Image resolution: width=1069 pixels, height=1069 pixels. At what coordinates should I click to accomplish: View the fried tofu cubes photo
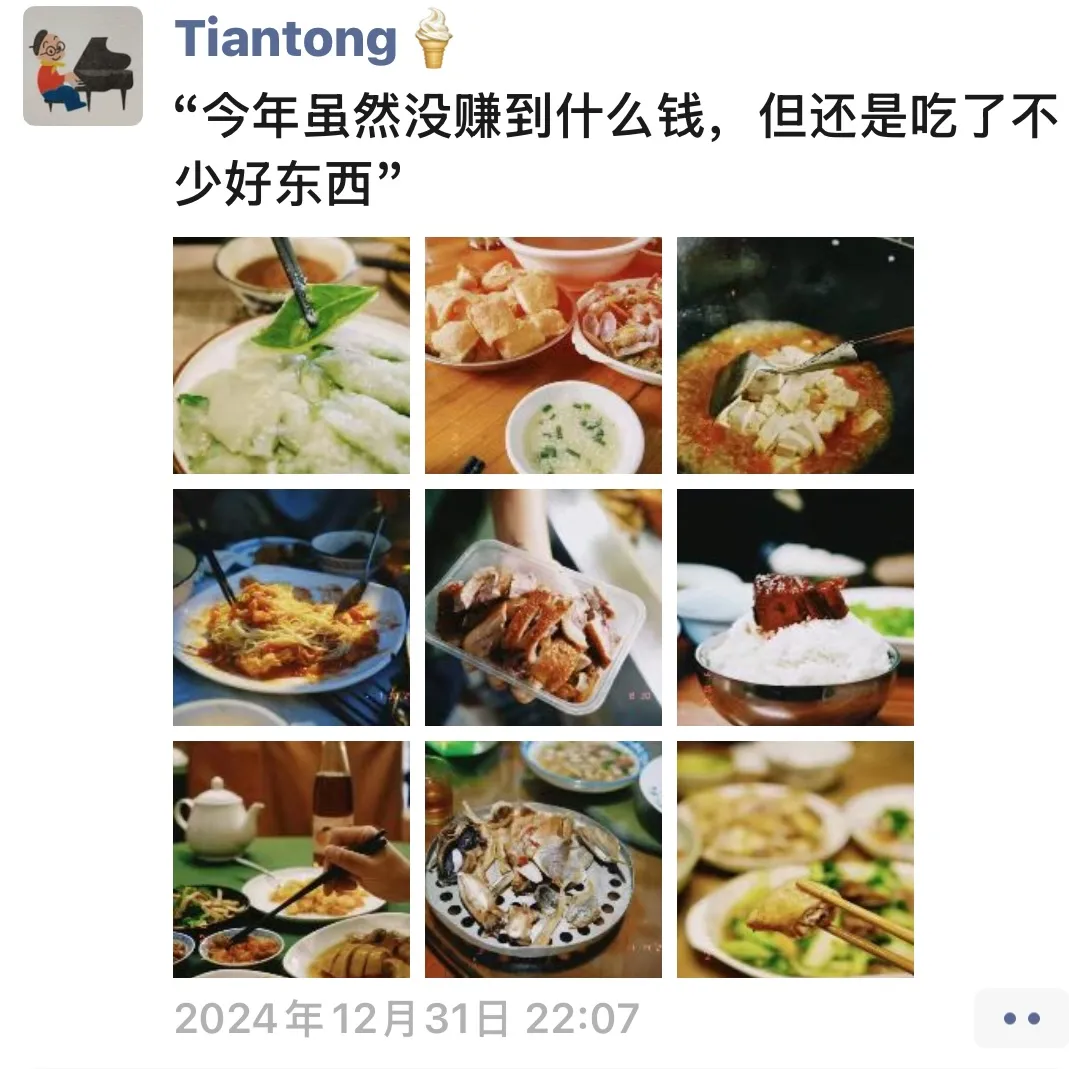(543, 355)
